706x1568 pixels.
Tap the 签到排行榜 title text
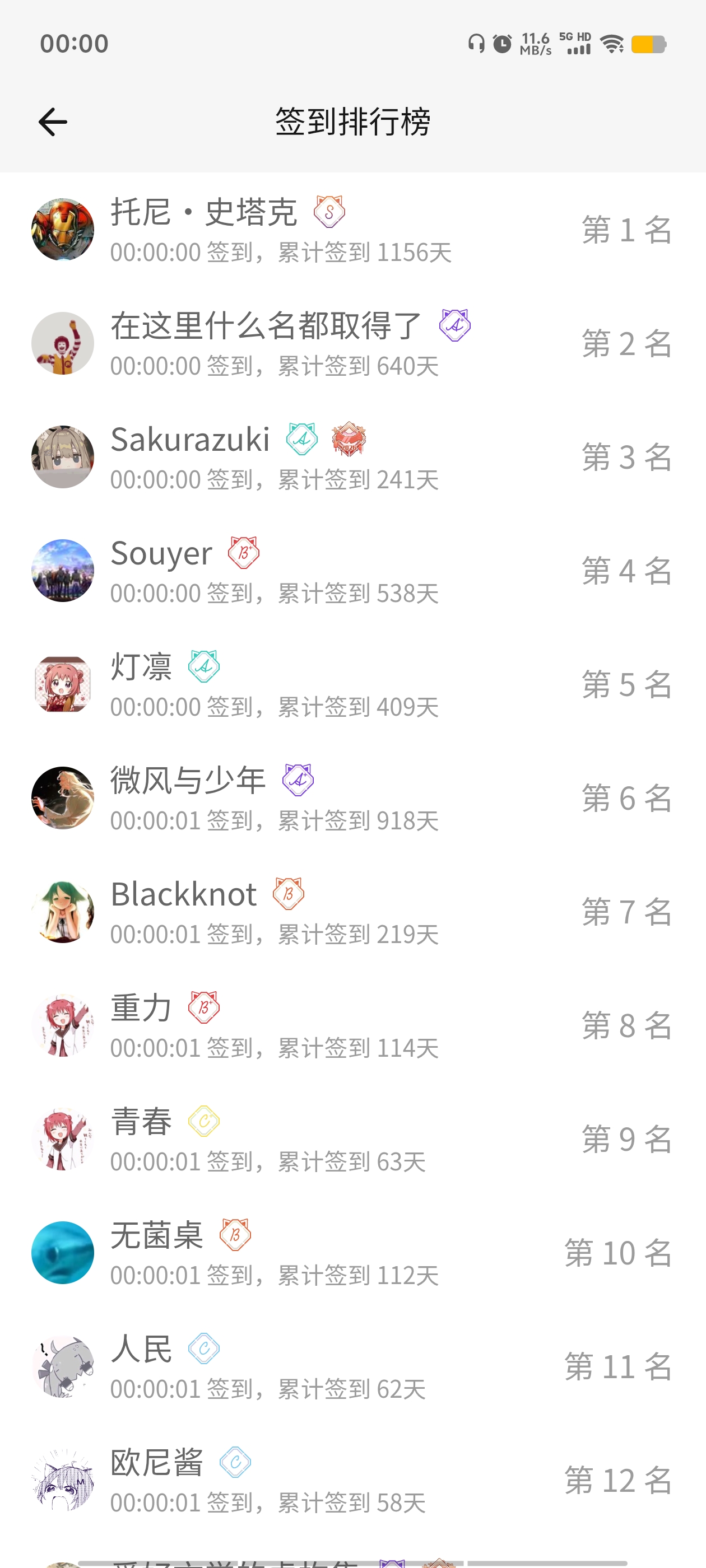pyautogui.click(x=352, y=120)
